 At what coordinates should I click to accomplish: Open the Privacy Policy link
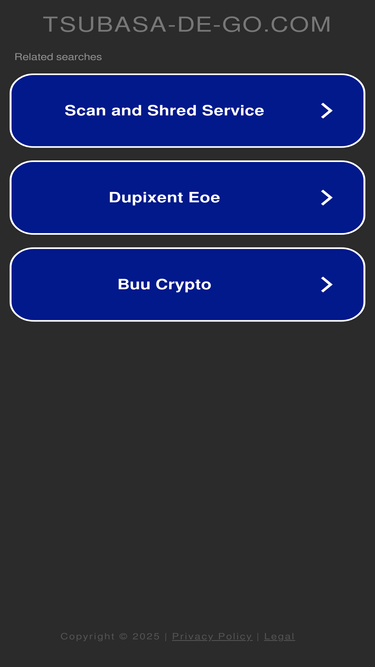212,636
